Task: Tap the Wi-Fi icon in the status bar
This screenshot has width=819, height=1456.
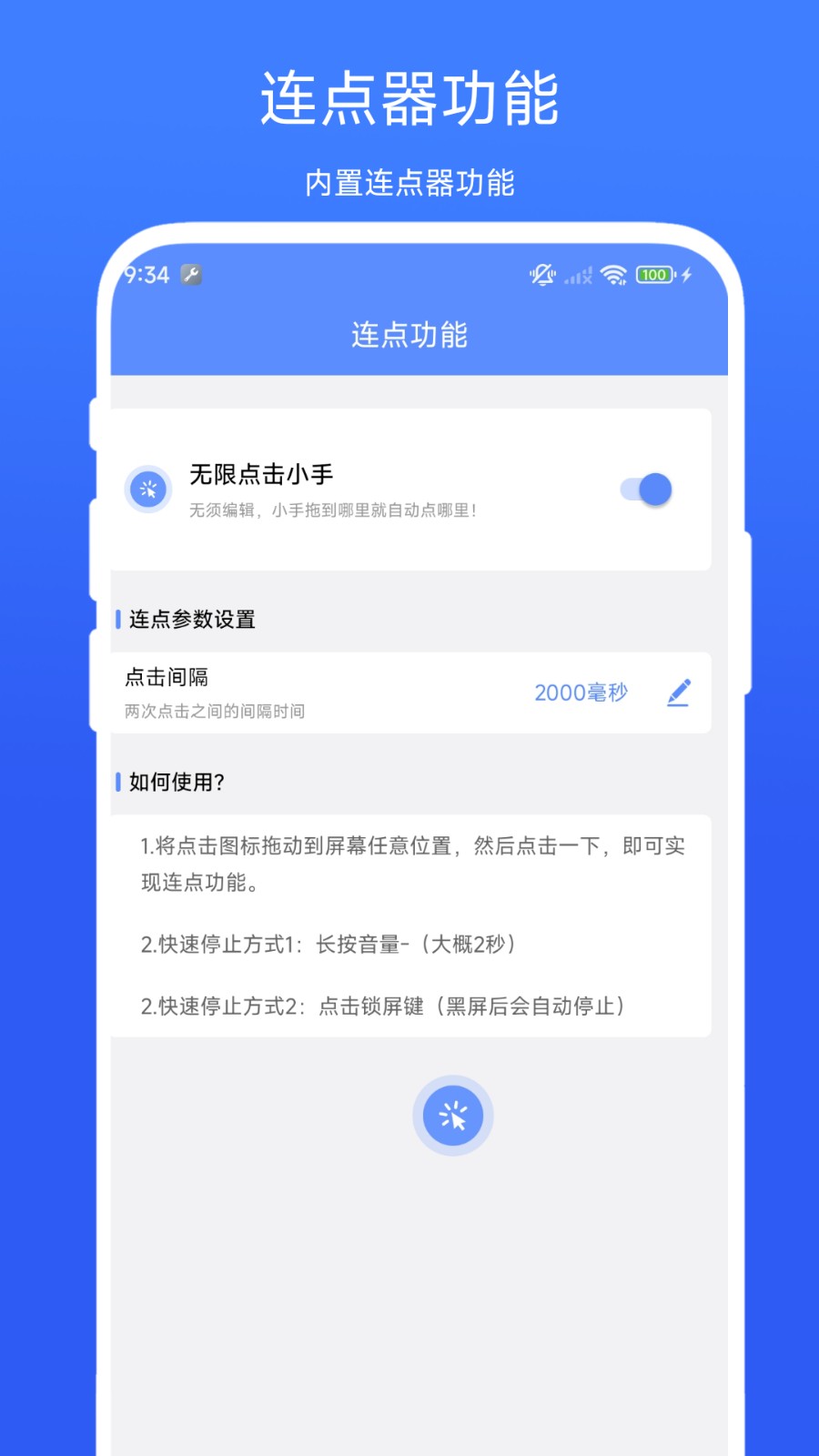Action: coord(614,274)
